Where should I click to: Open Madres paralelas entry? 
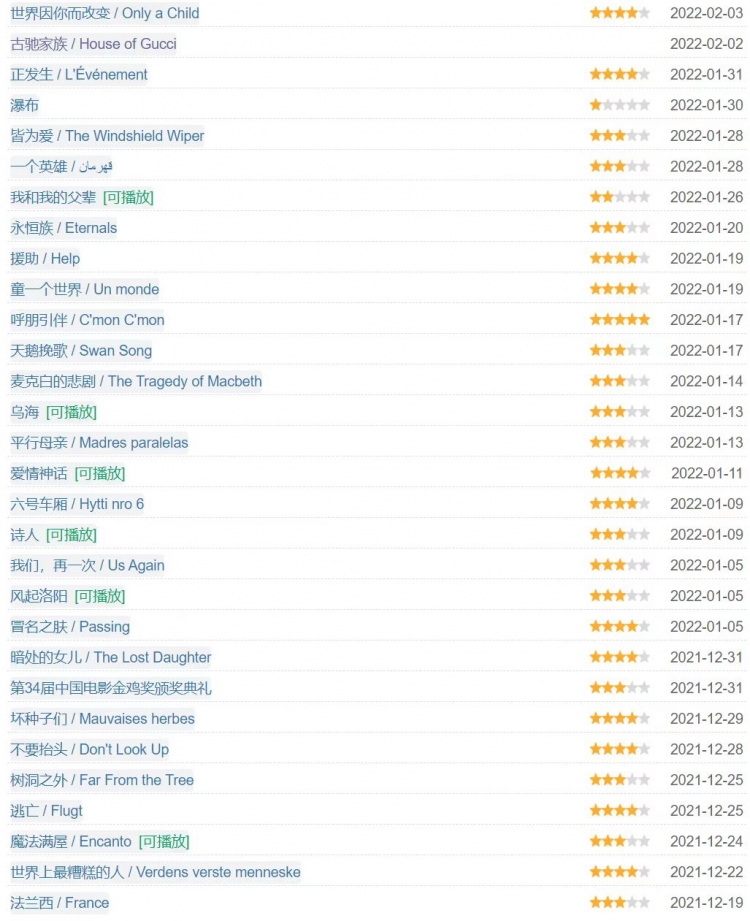[99, 443]
